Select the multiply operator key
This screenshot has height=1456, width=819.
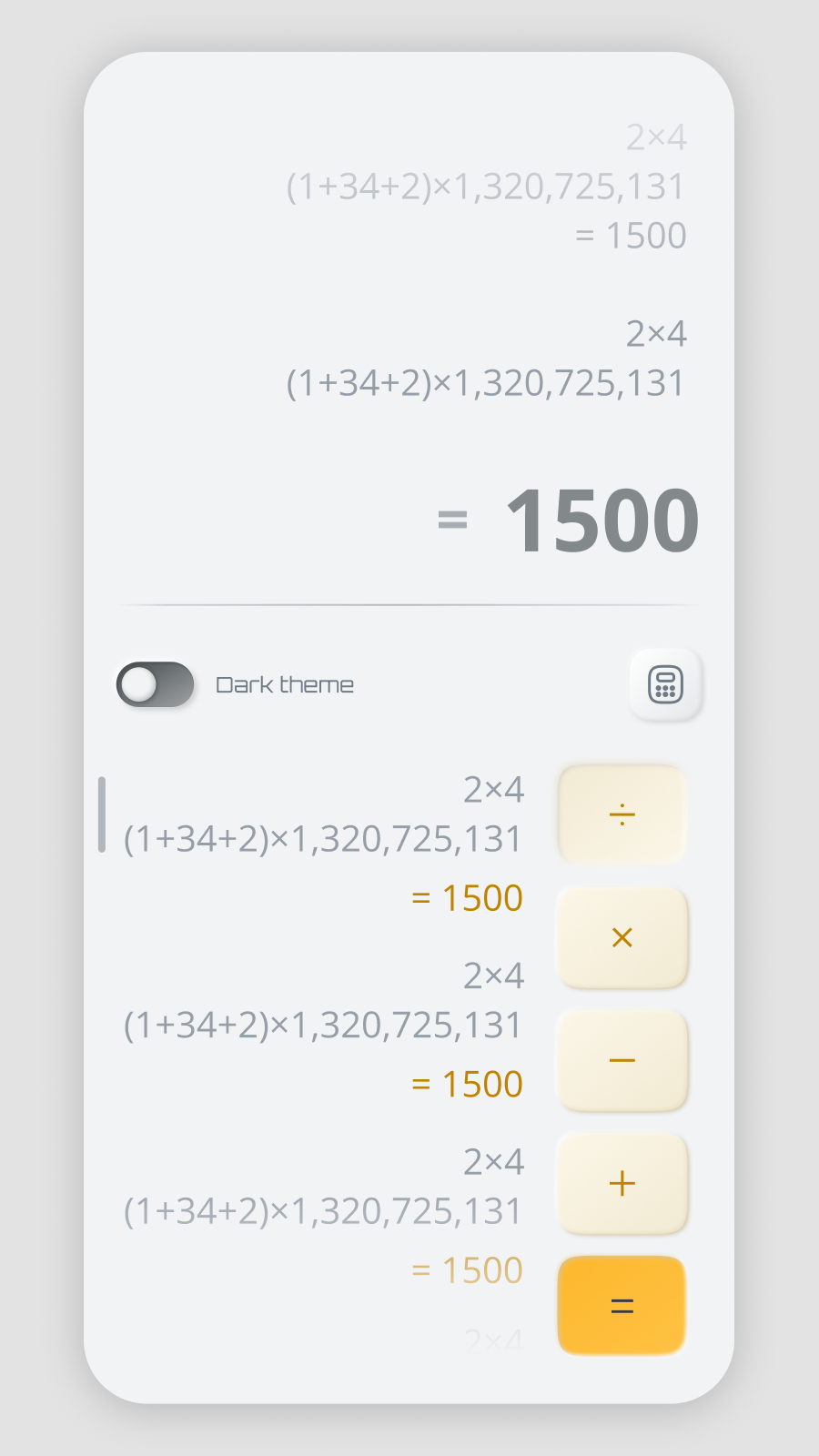[622, 937]
